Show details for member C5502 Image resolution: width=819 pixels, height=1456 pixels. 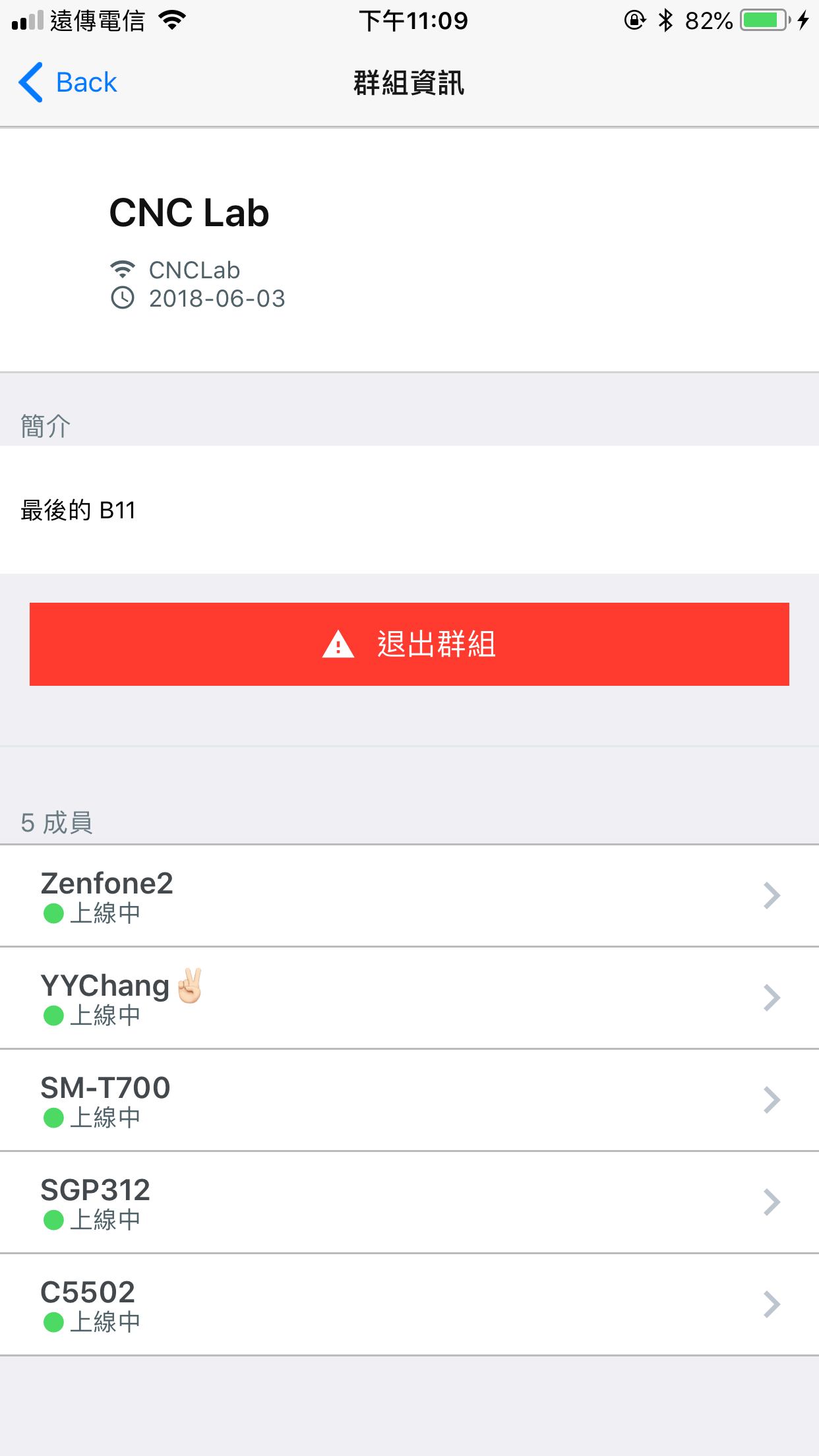(x=409, y=1304)
